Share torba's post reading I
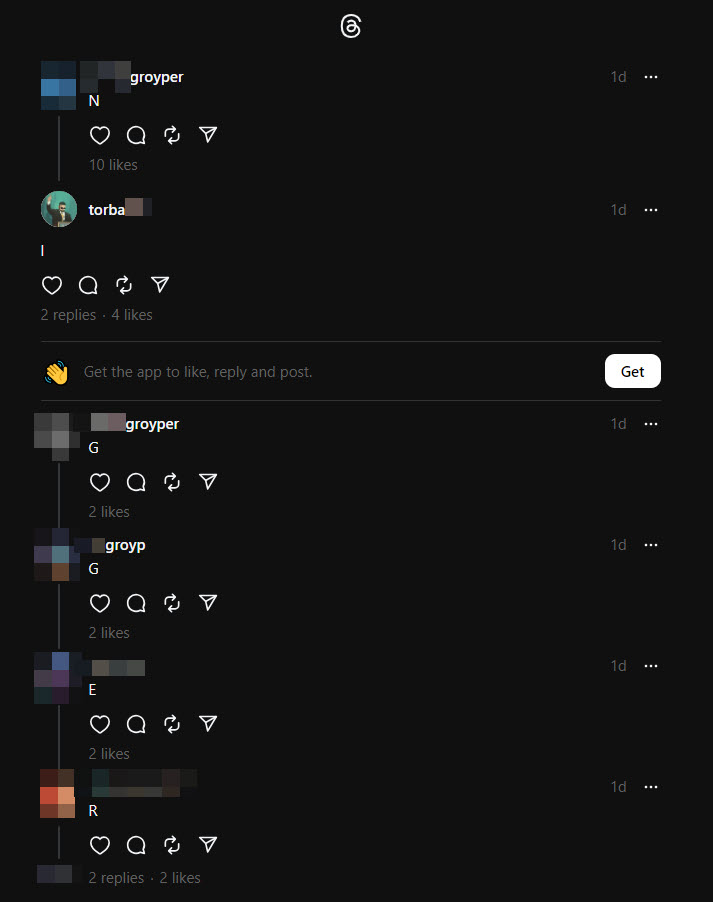 click(x=160, y=285)
